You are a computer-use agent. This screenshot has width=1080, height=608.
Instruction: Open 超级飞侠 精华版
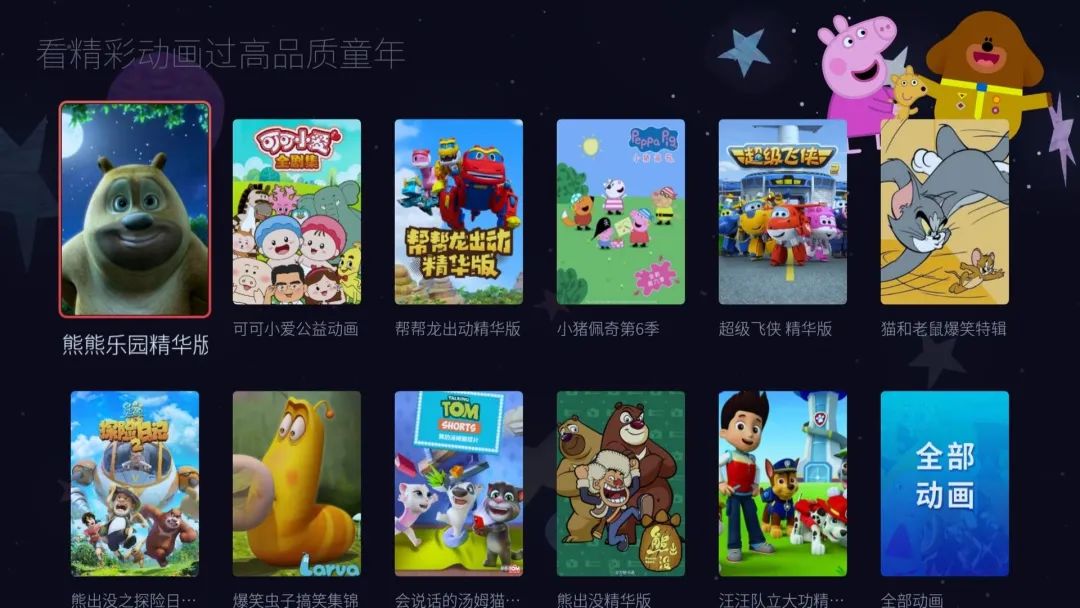click(783, 212)
